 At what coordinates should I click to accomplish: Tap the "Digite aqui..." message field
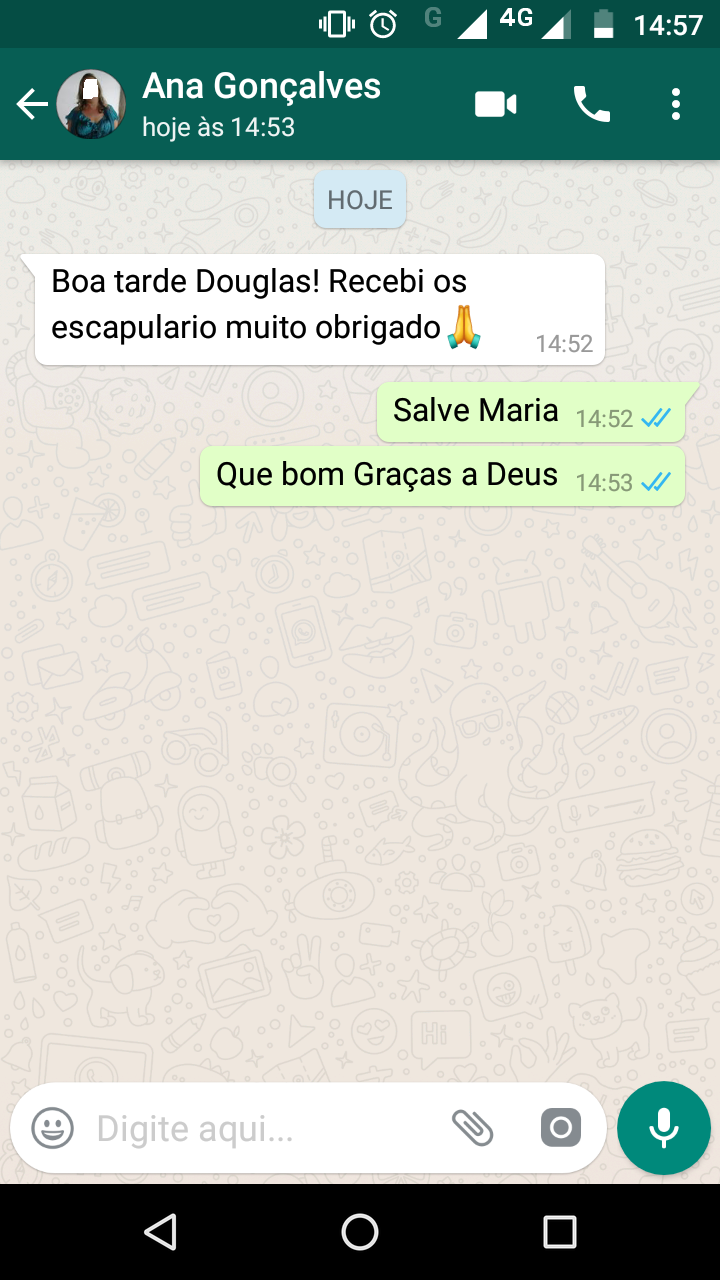coord(260,1129)
